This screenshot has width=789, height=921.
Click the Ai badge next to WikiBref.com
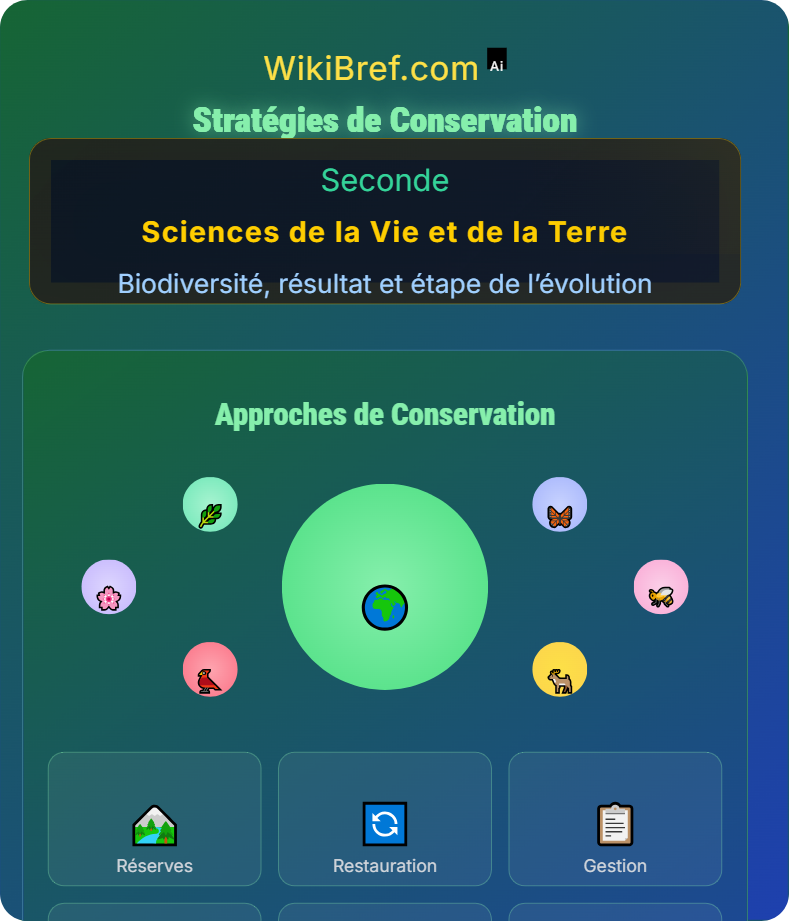(x=496, y=60)
